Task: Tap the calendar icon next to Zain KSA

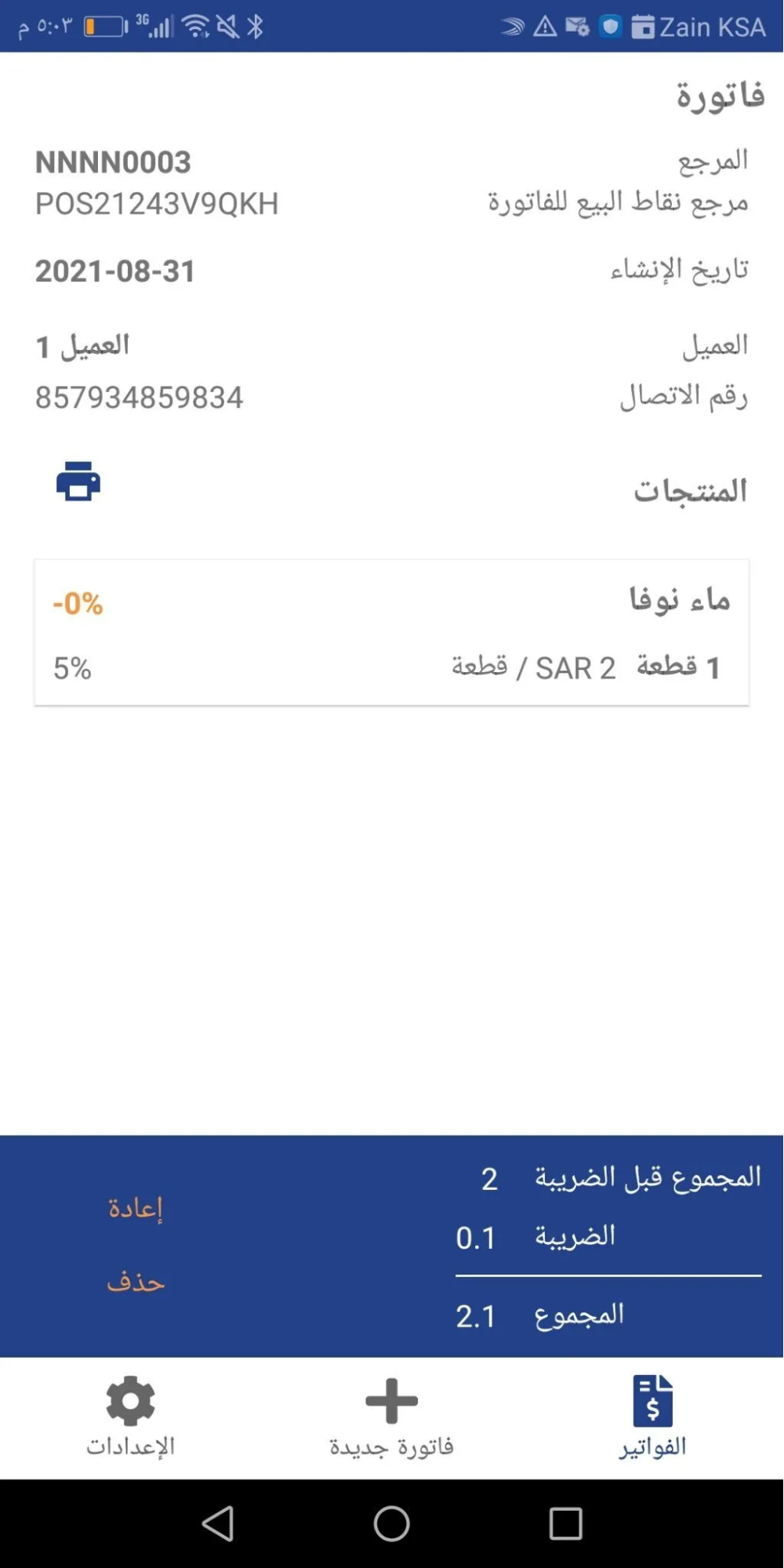Action: click(644, 25)
